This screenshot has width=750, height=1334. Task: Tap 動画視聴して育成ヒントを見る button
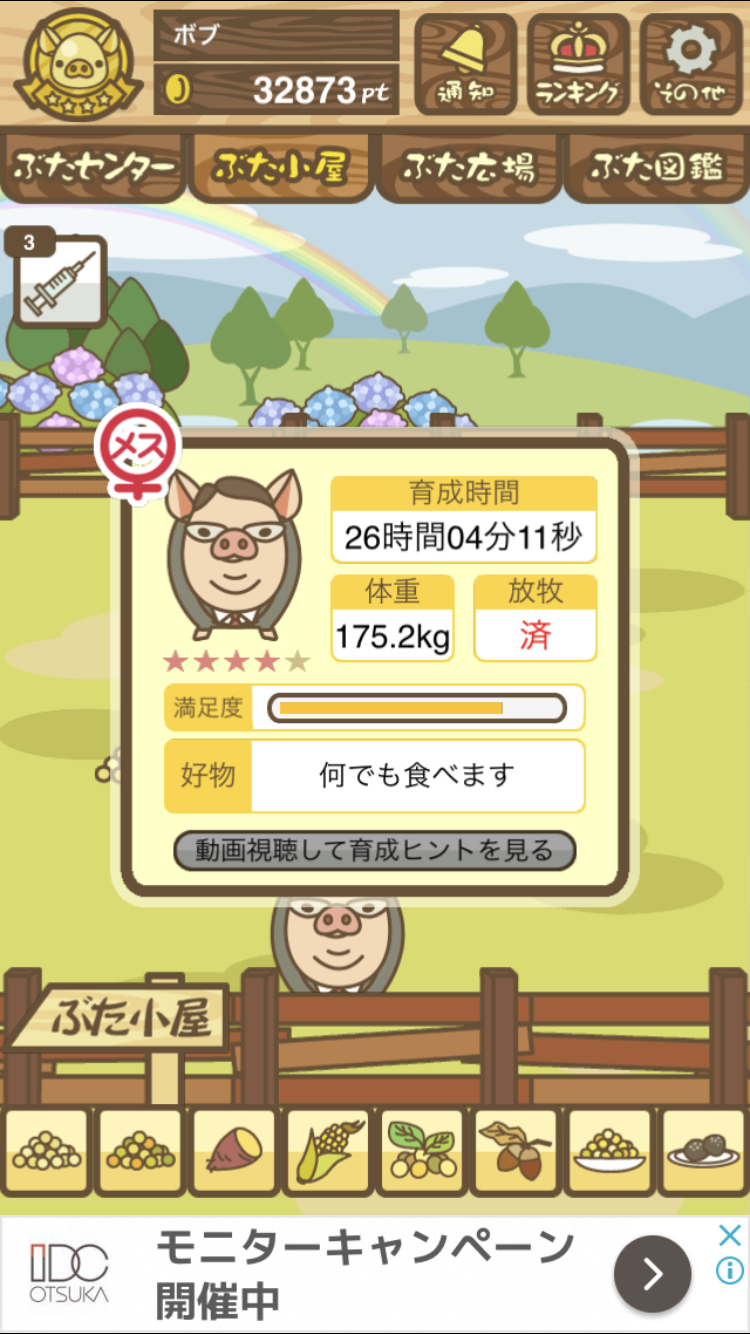pyautogui.click(x=374, y=851)
